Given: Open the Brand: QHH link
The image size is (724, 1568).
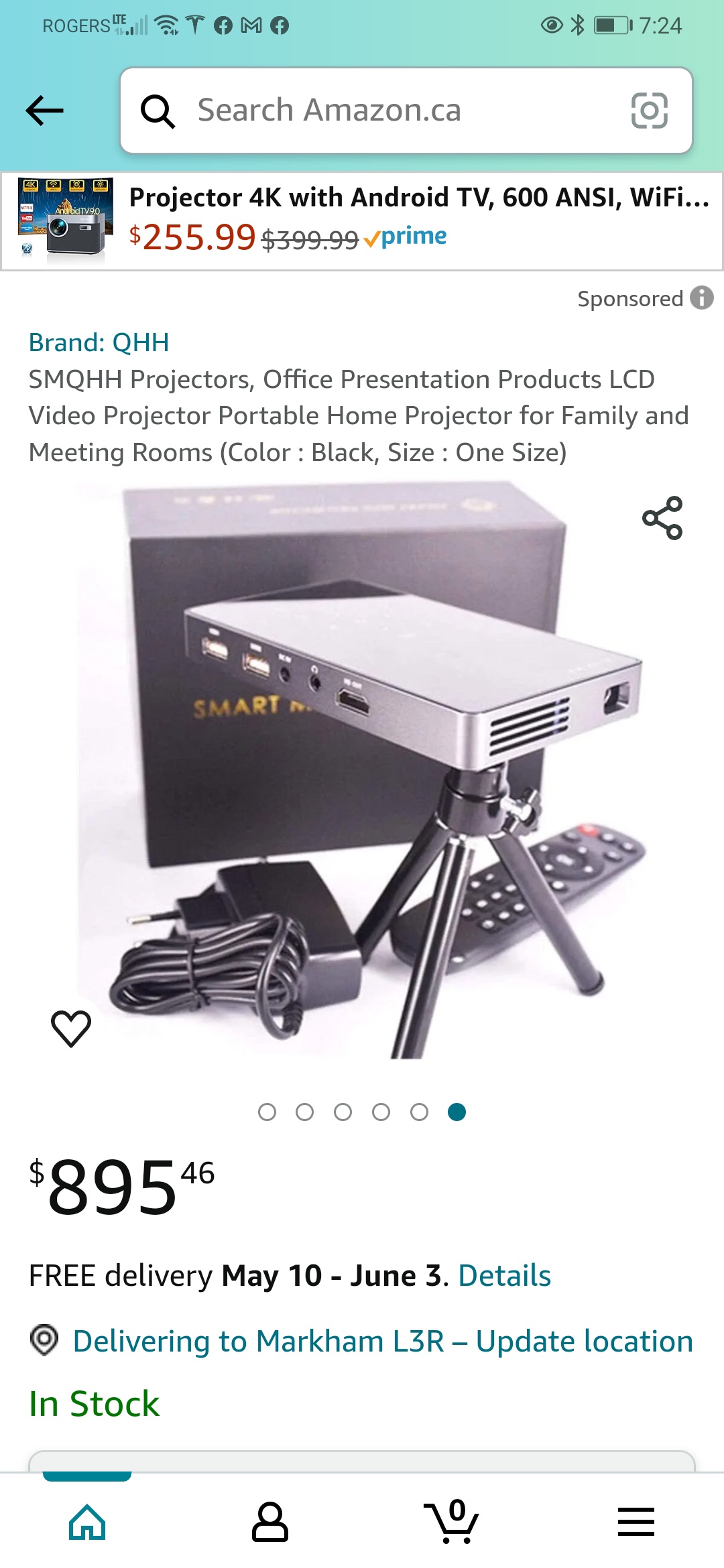Looking at the screenshot, I should 99,342.
